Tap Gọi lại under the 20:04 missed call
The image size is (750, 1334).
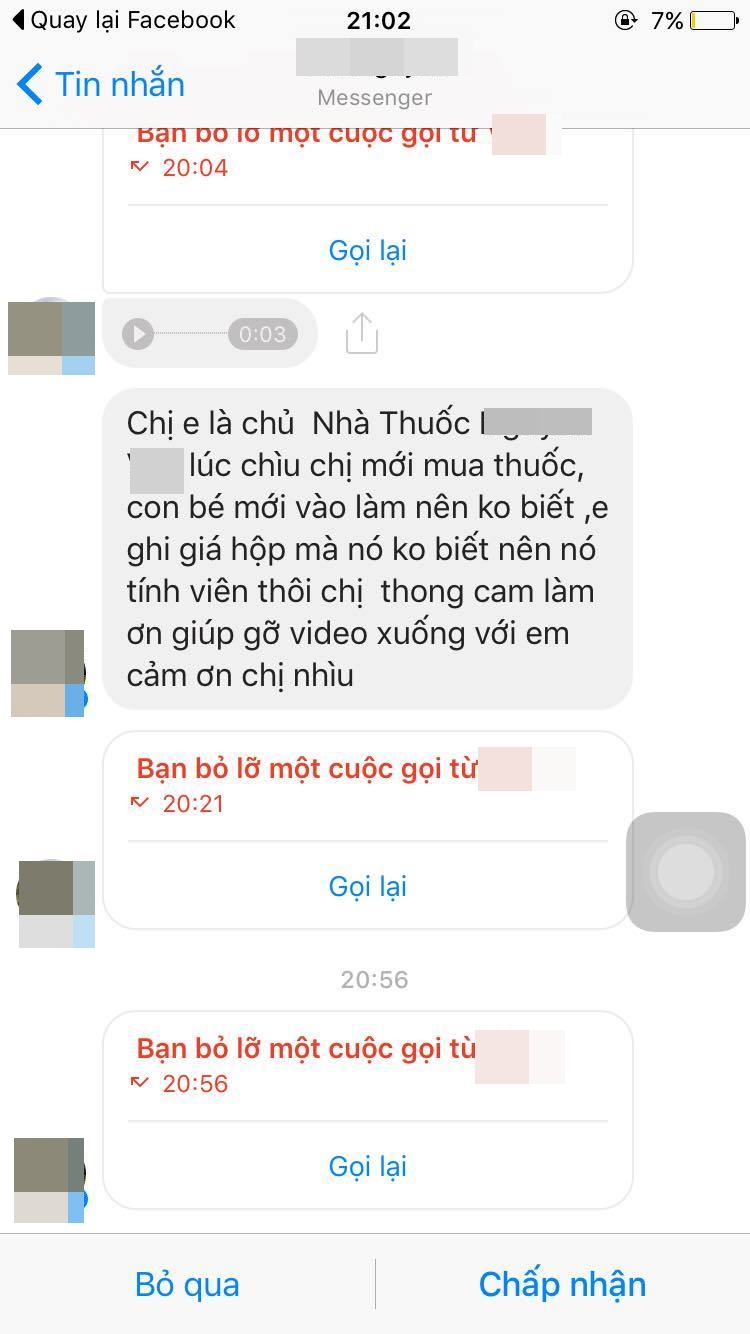point(368,250)
